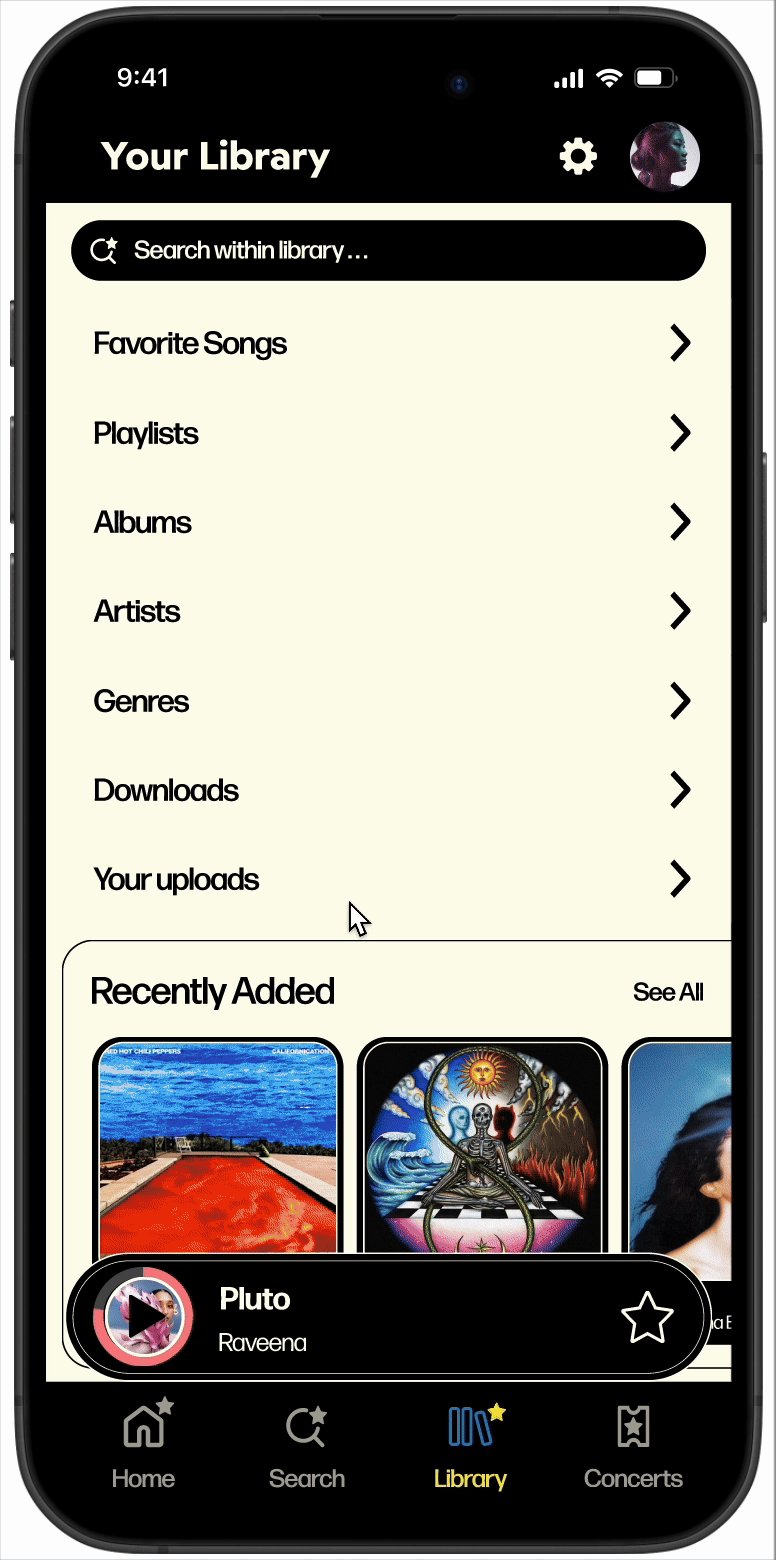Switch to the Concerts tab
The image size is (776, 1560).
coord(633,1447)
